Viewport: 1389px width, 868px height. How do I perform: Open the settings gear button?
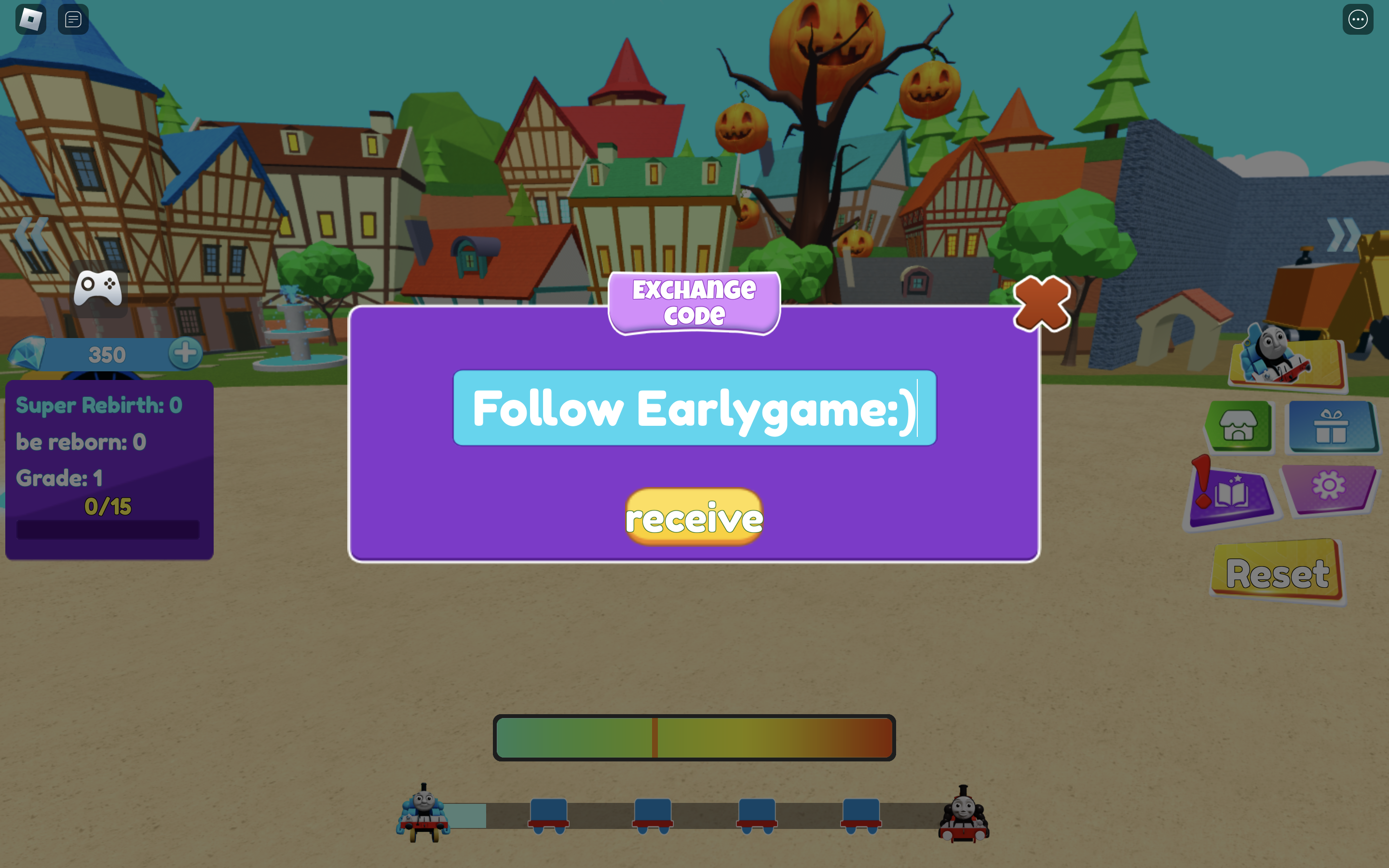pyautogui.click(x=1329, y=488)
